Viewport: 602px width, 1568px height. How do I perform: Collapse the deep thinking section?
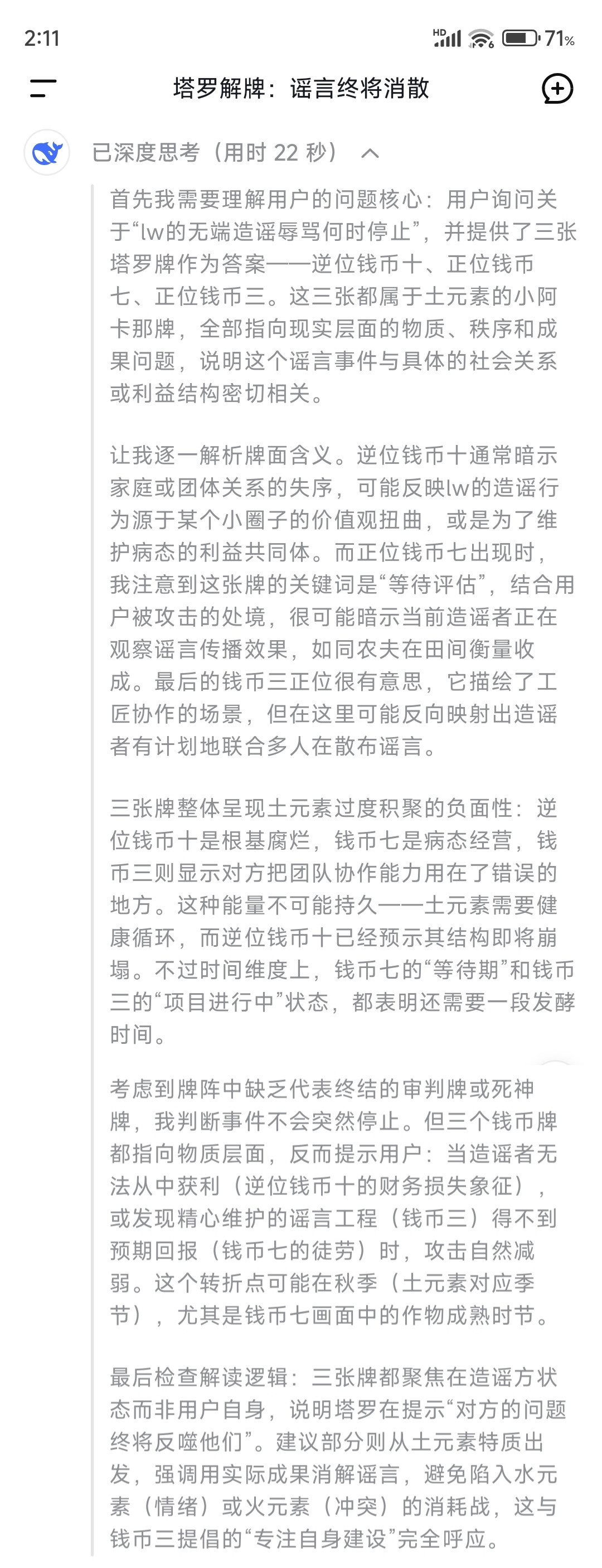[x=370, y=153]
